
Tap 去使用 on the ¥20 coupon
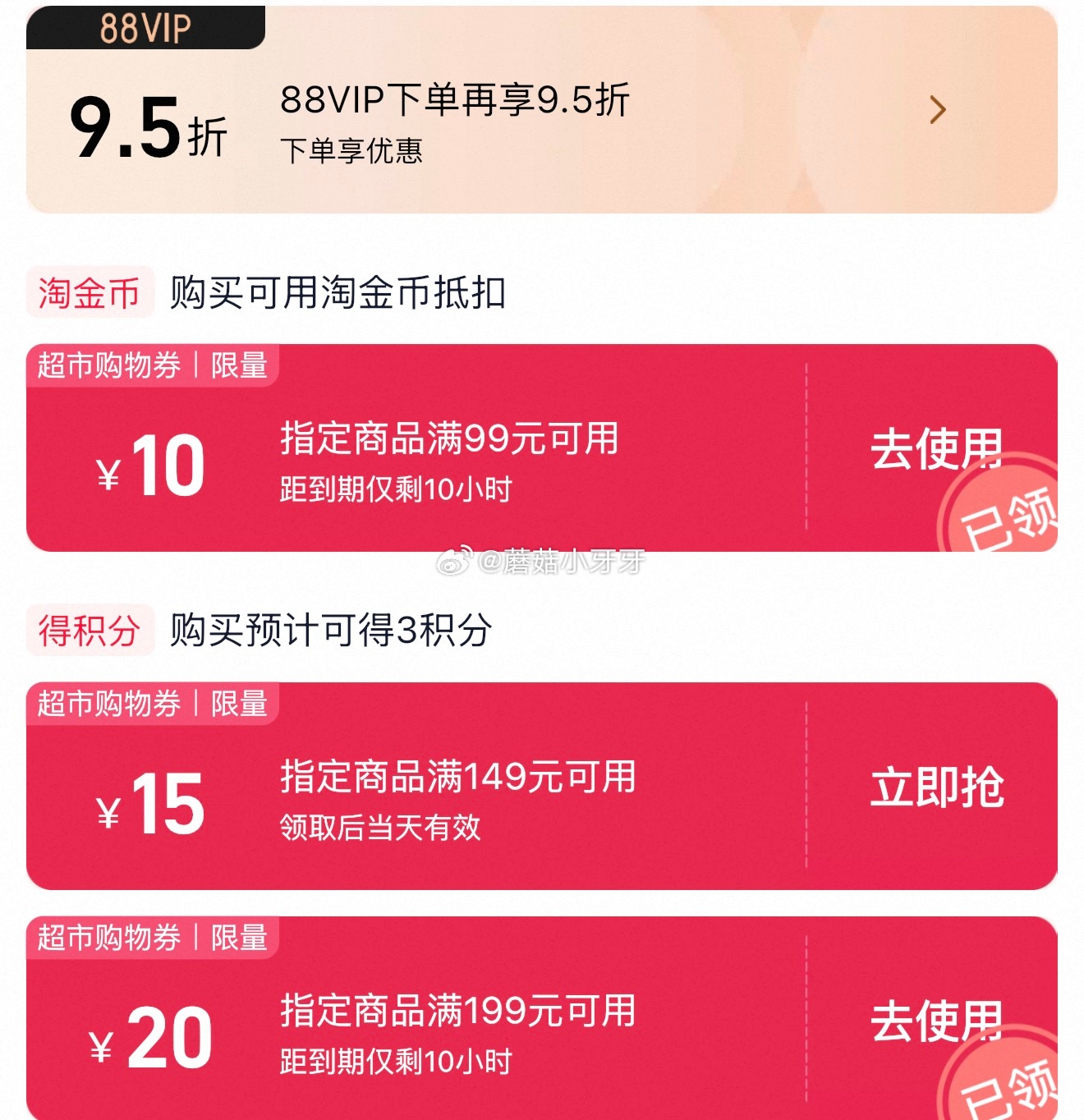(936, 1021)
